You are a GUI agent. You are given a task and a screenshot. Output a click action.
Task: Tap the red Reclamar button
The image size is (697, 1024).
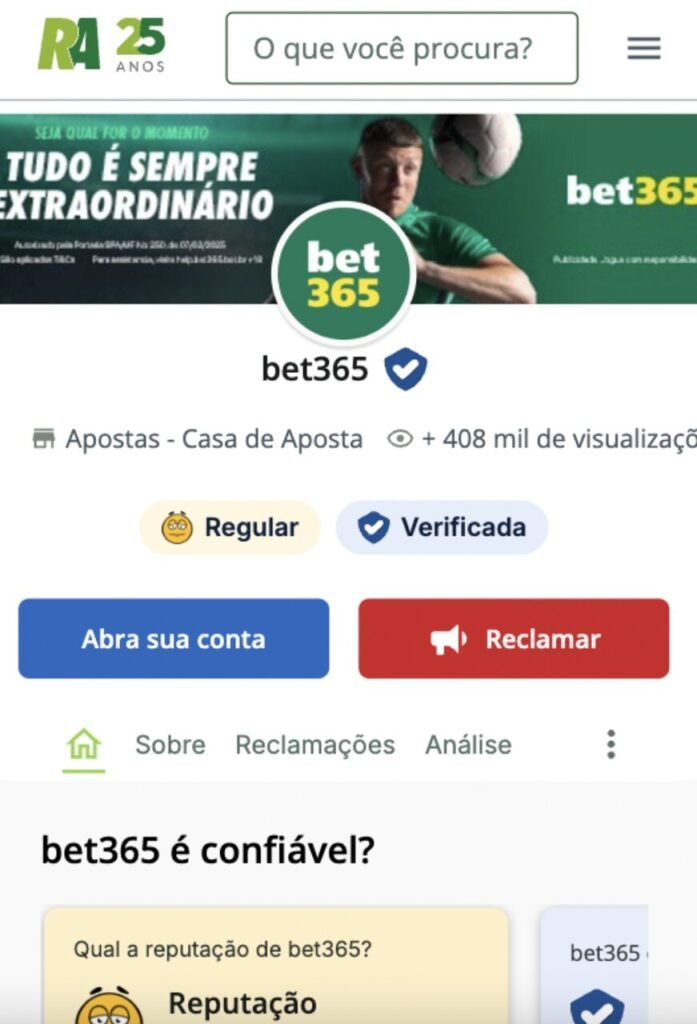(x=514, y=639)
